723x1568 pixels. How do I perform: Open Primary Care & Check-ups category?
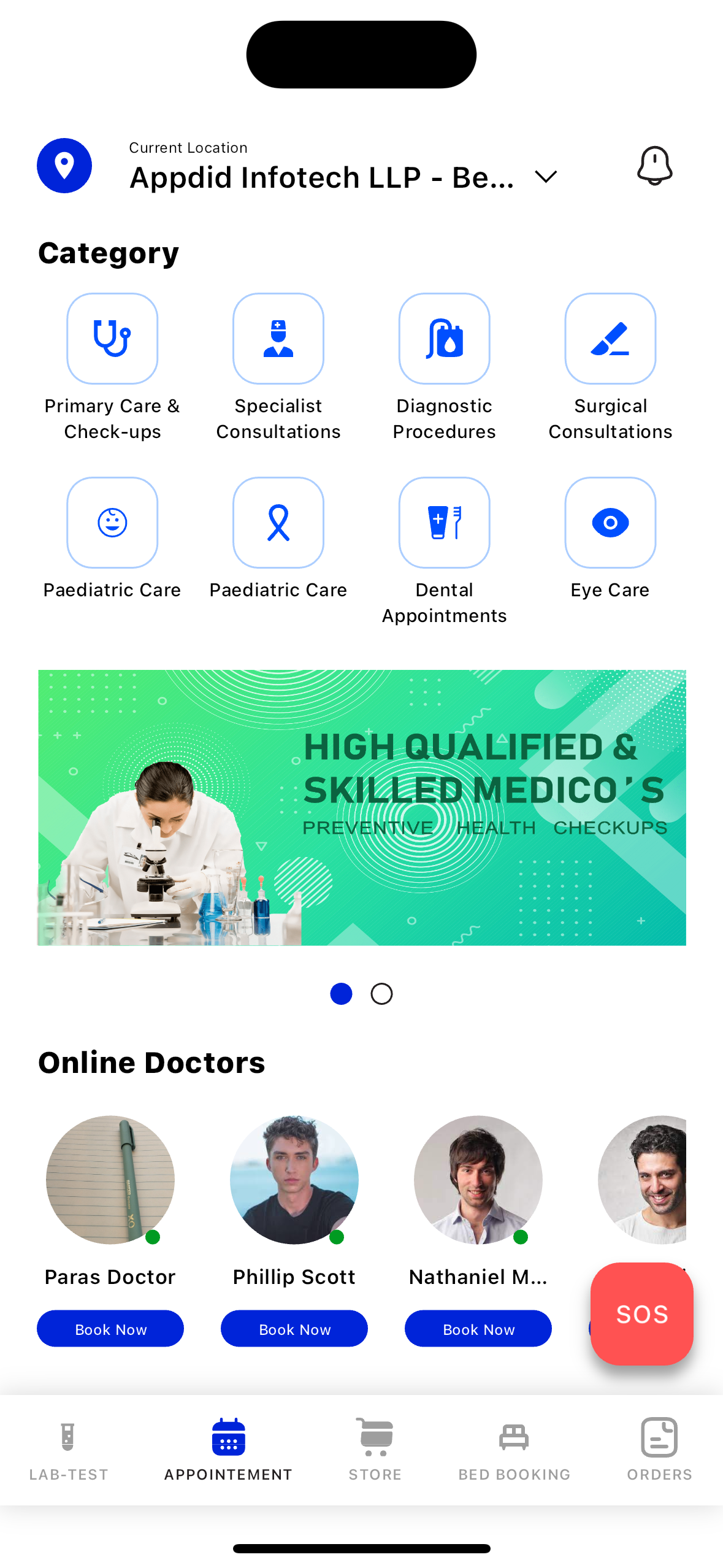[112, 339]
